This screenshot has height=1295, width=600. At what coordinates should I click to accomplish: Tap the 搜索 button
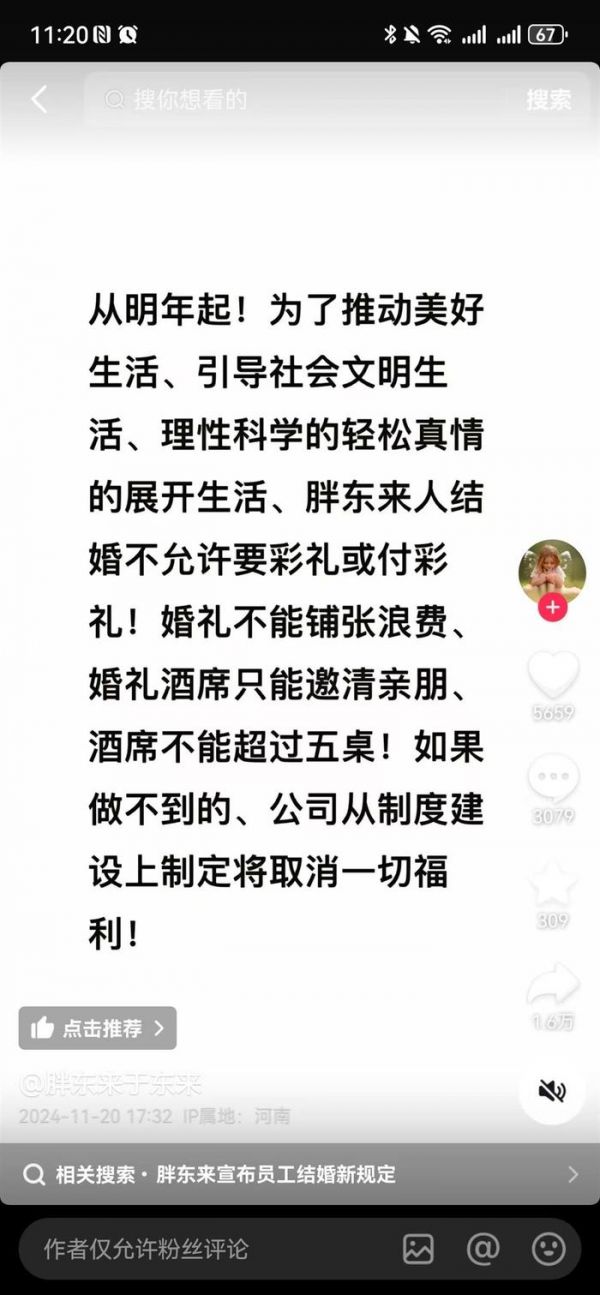[549, 99]
